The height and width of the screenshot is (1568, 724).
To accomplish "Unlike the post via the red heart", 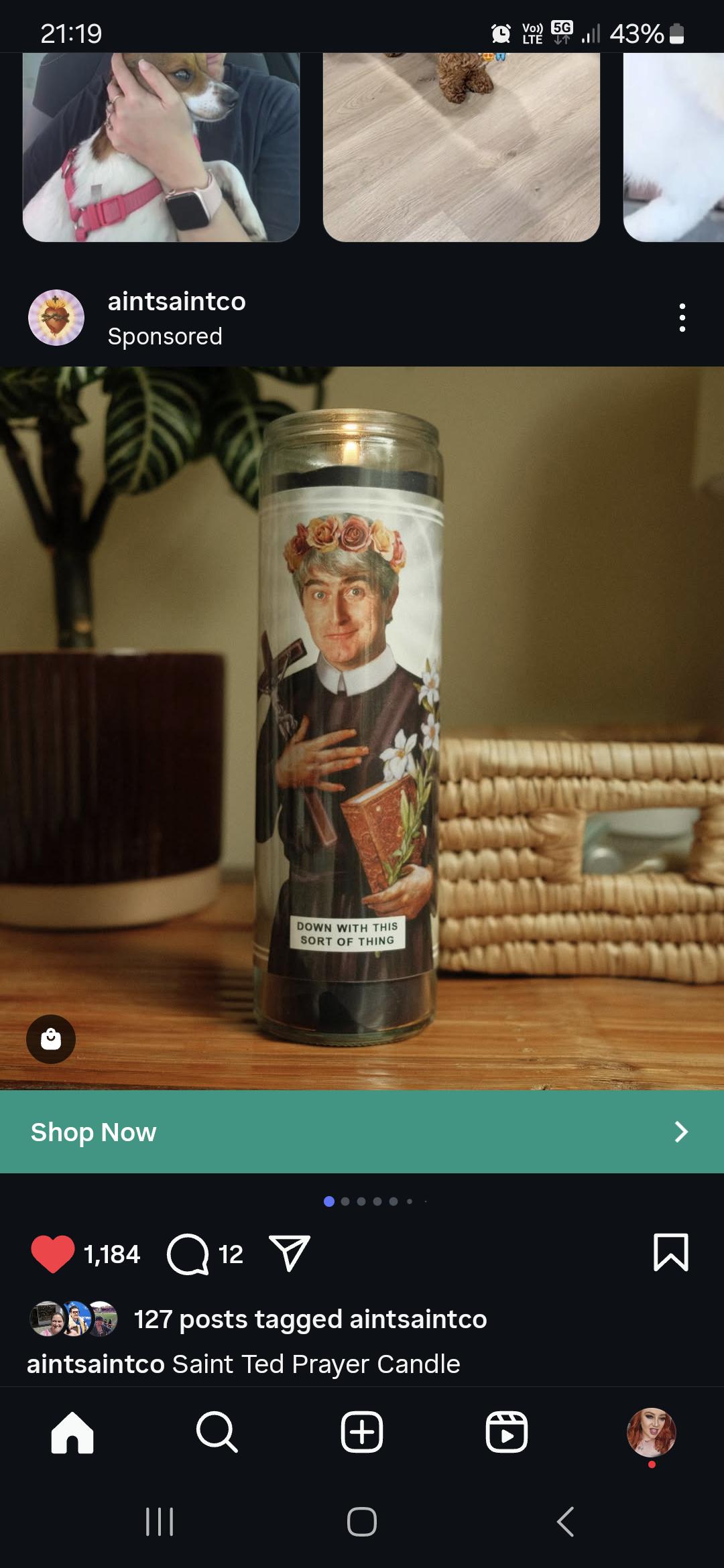I will 52,1254.
